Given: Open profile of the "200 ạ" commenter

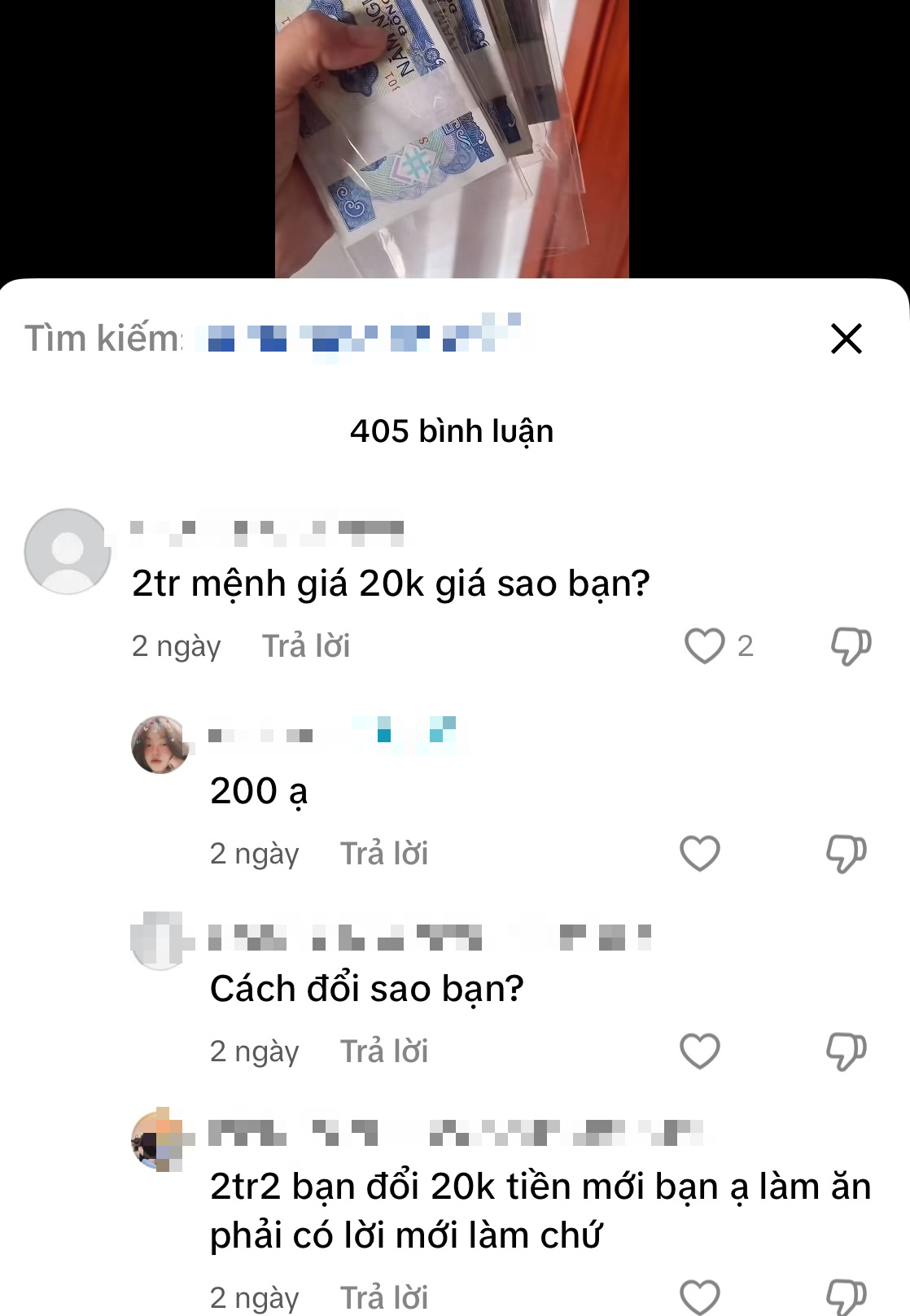Looking at the screenshot, I should [160, 745].
